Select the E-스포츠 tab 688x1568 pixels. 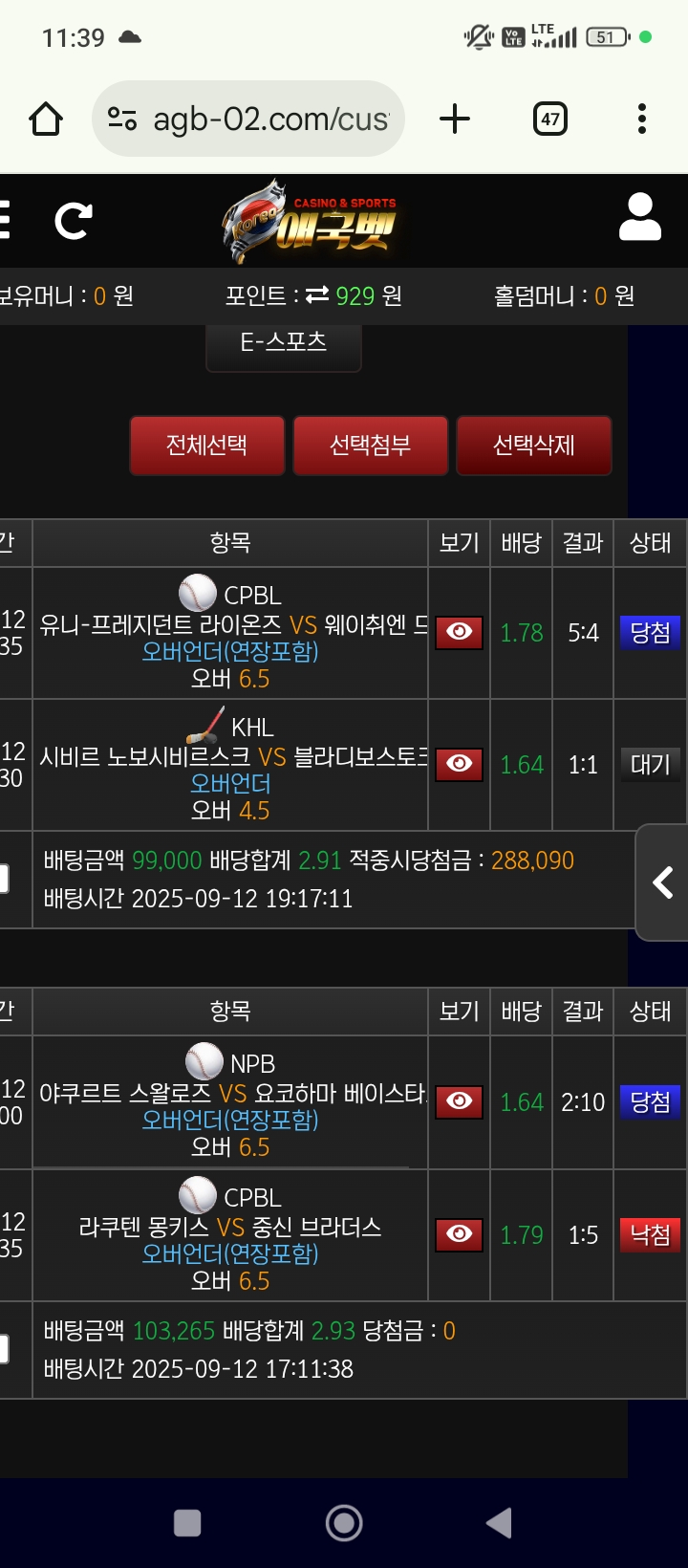tap(284, 342)
